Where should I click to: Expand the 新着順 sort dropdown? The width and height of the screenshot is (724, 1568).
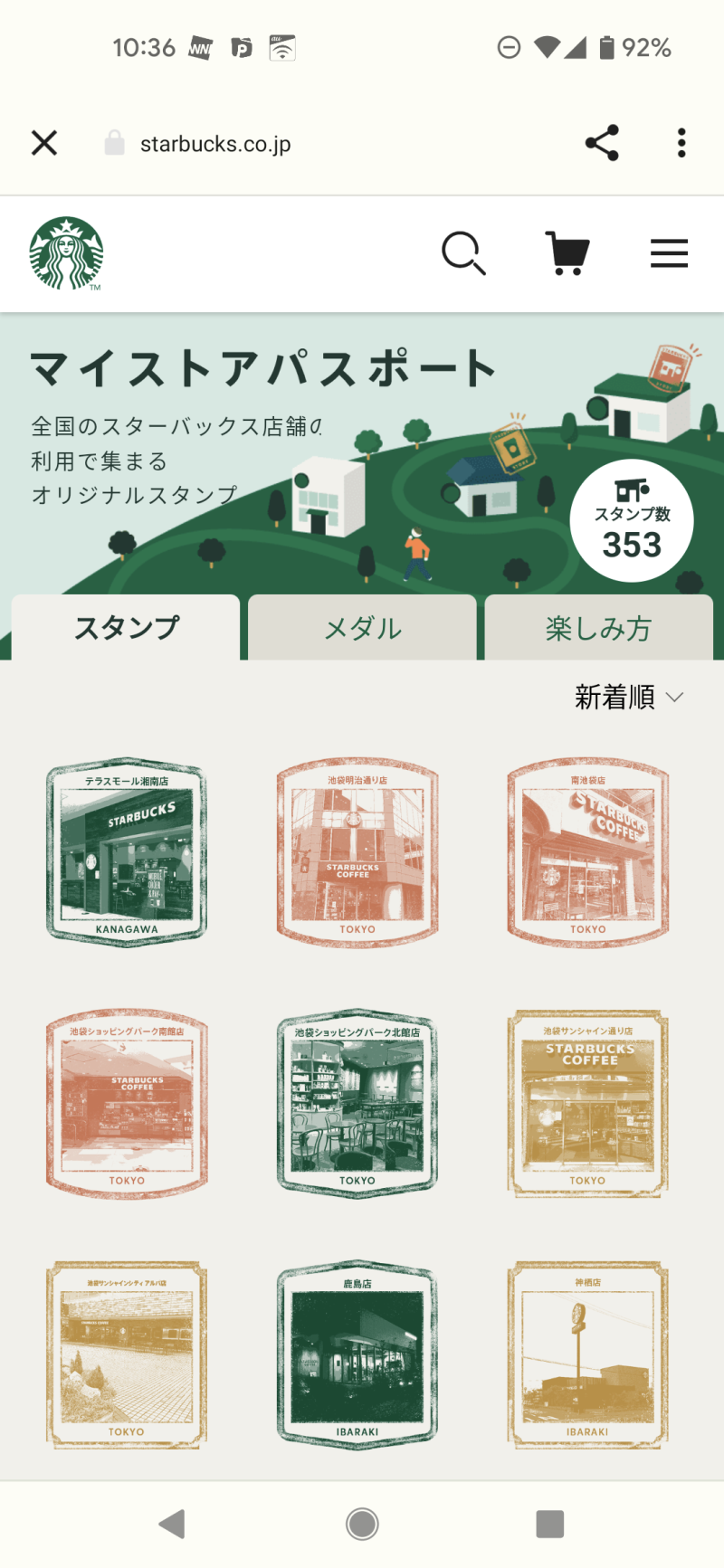629,697
